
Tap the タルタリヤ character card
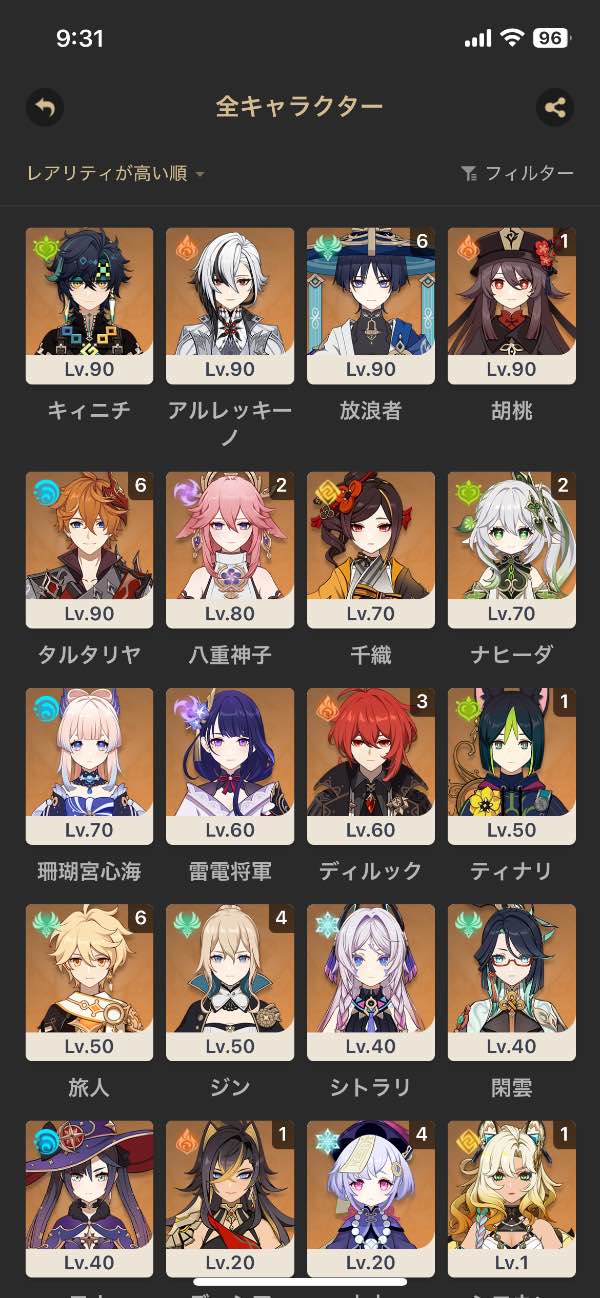pos(89,549)
